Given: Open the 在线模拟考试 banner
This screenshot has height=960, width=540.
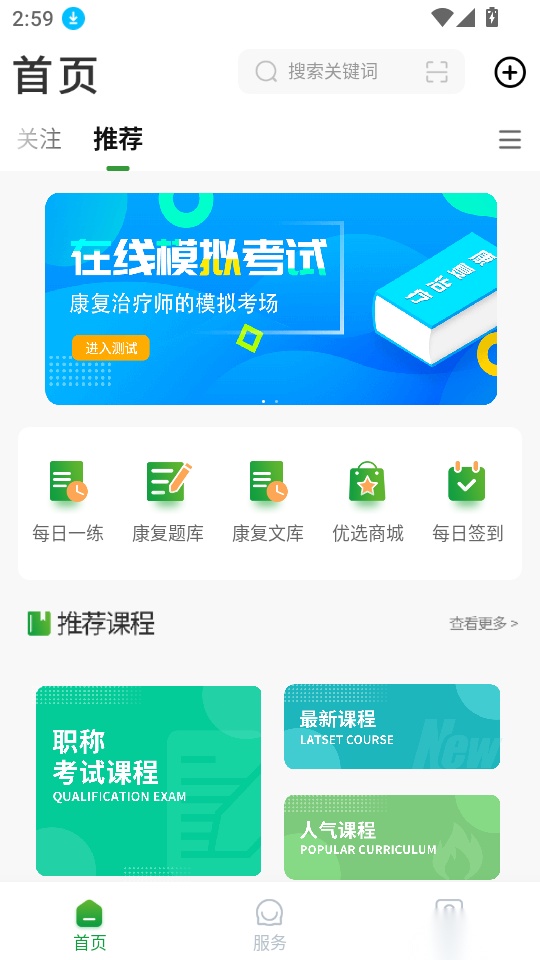Looking at the screenshot, I should (x=271, y=299).
